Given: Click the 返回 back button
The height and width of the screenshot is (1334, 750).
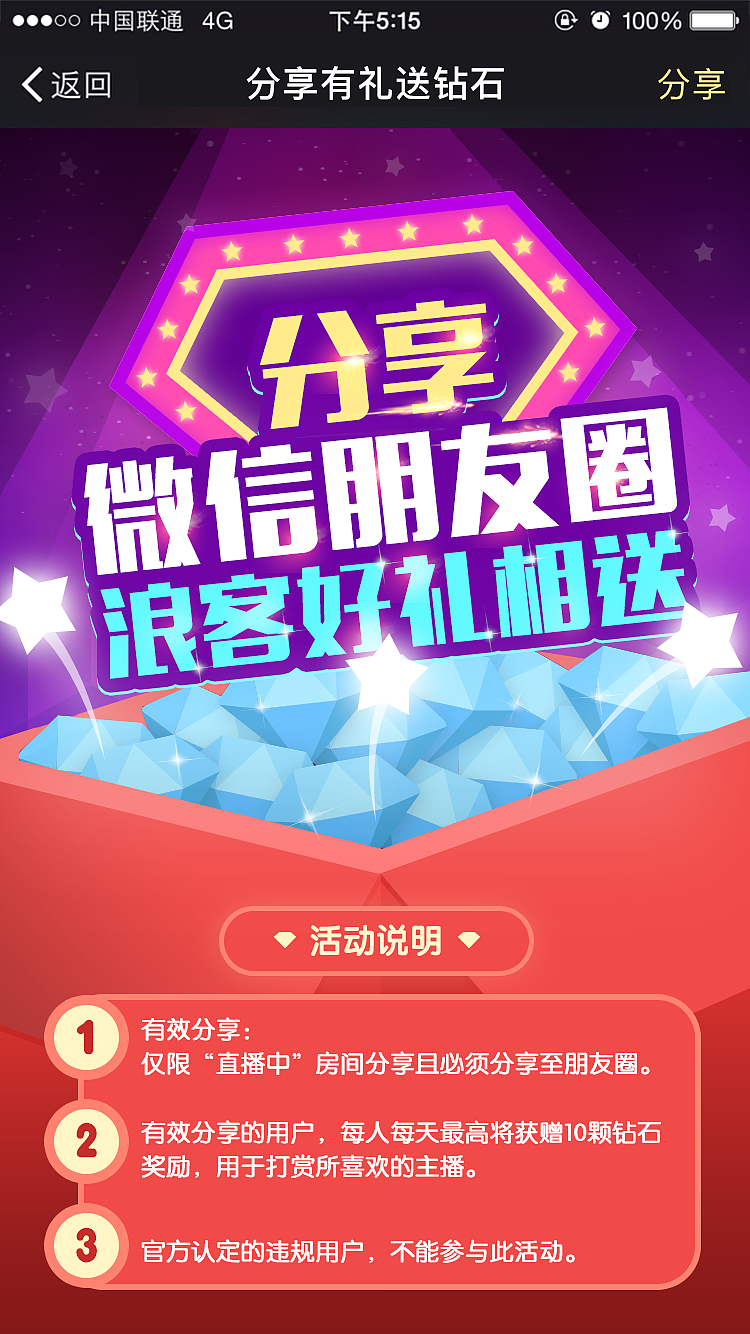Looking at the screenshot, I should pyautogui.click(x=62, y=87).
